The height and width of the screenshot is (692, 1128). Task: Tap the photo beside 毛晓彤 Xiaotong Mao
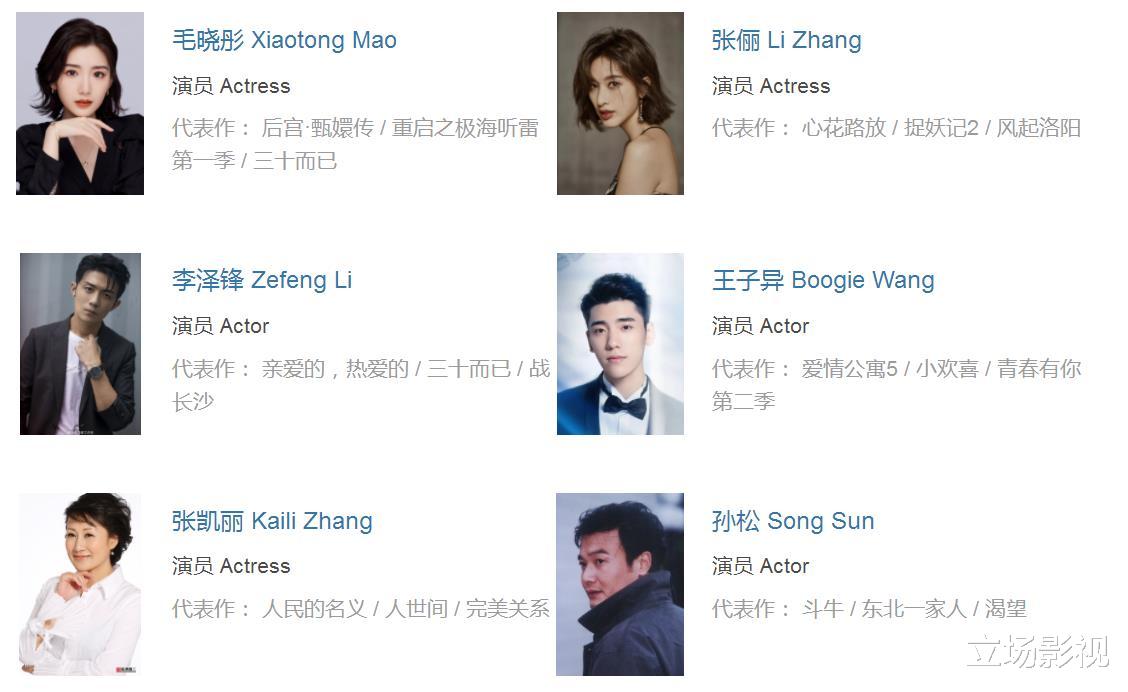[80, 103]
